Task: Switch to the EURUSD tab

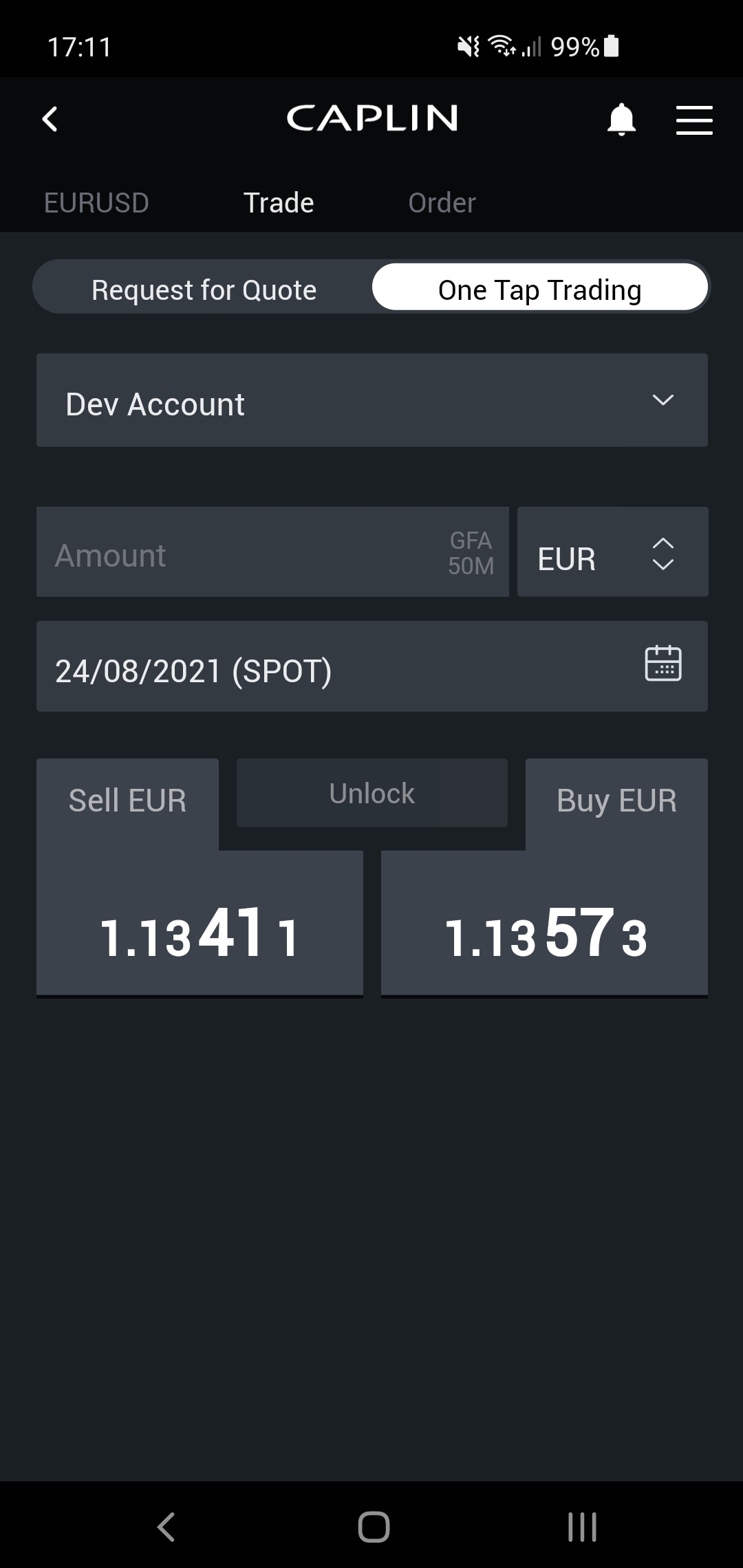Action: tap(96, 203)
